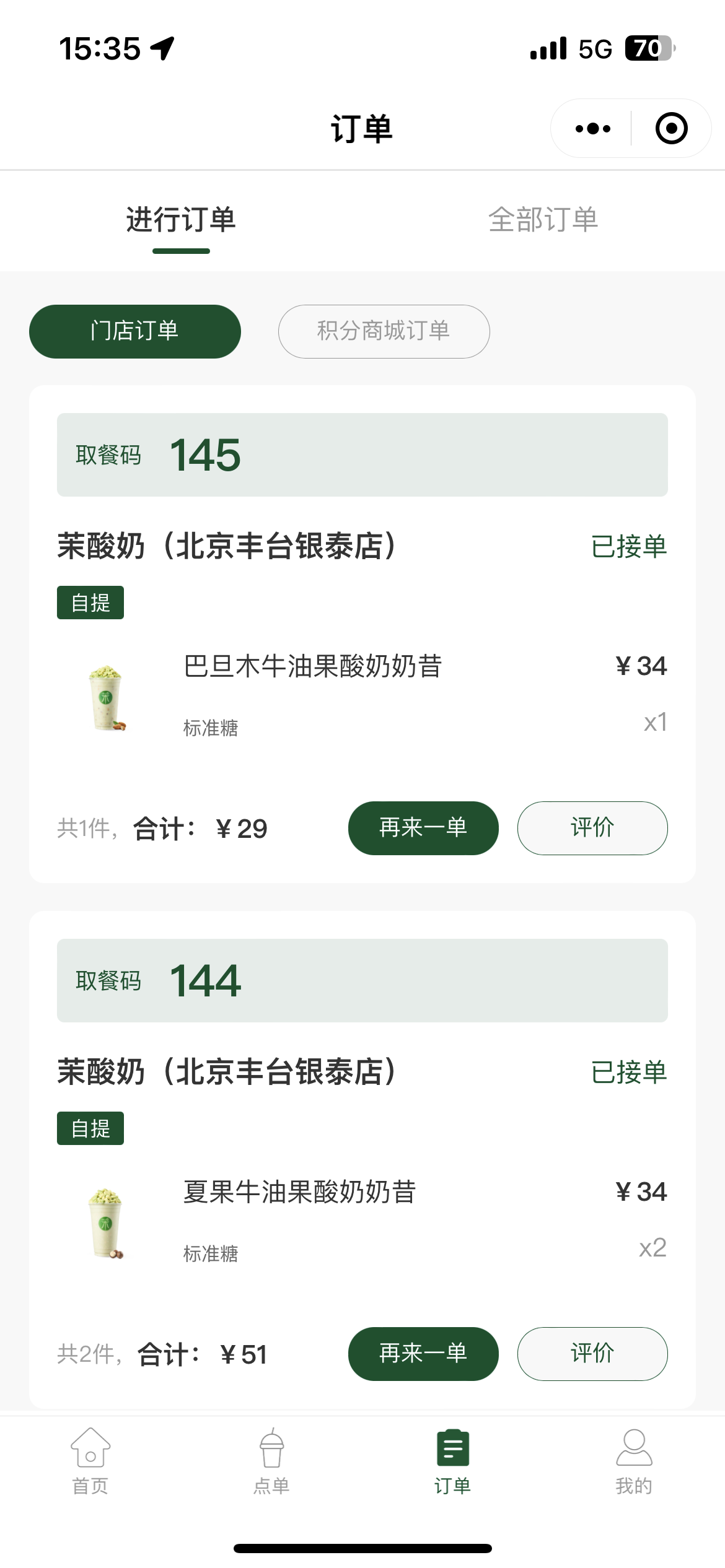The width and height of the screenshot is (725, 1568).
Task: Open the 我的 profile tab
Action: (x=634, y=1461)
